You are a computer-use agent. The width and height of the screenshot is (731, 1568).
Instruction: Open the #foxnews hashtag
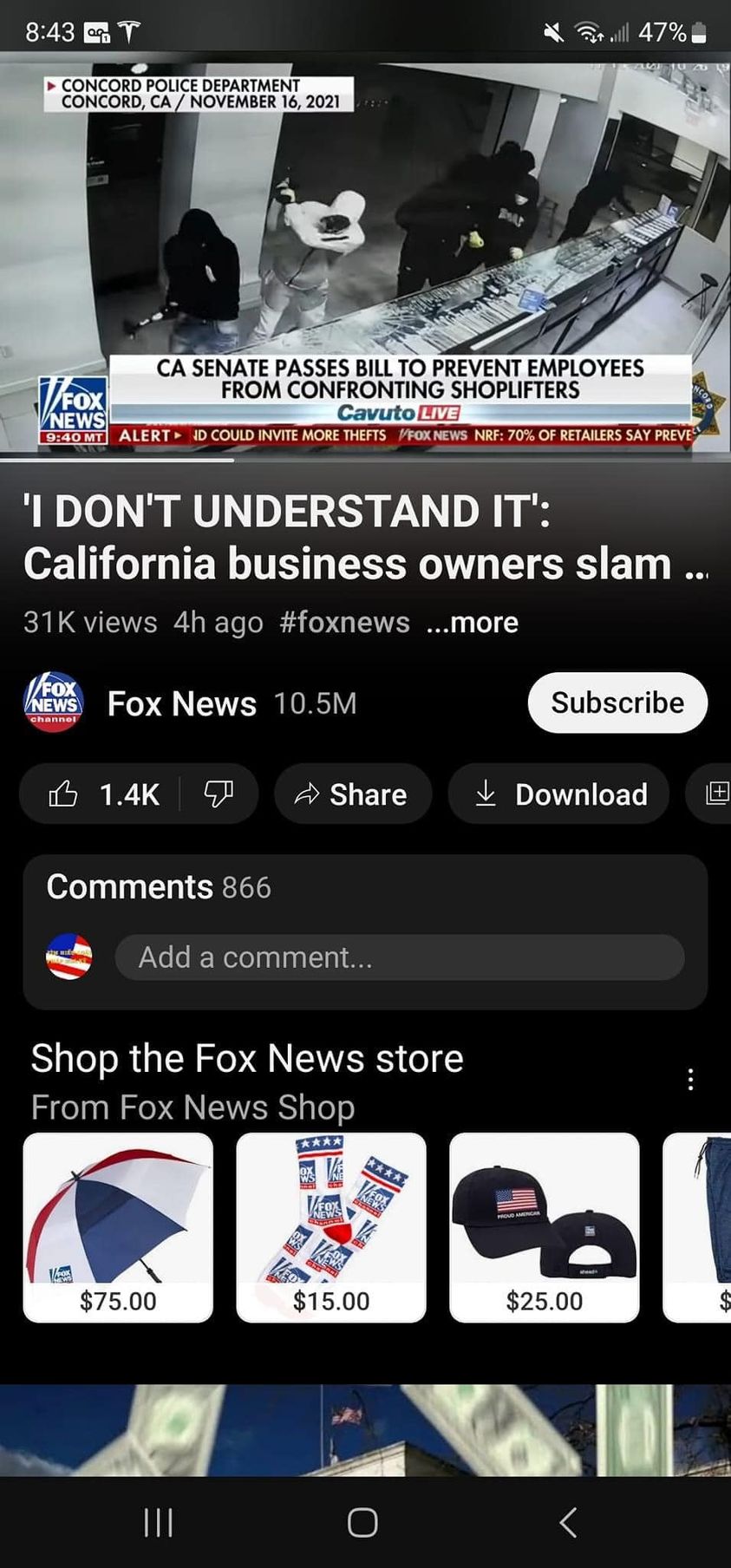point(344,623)
